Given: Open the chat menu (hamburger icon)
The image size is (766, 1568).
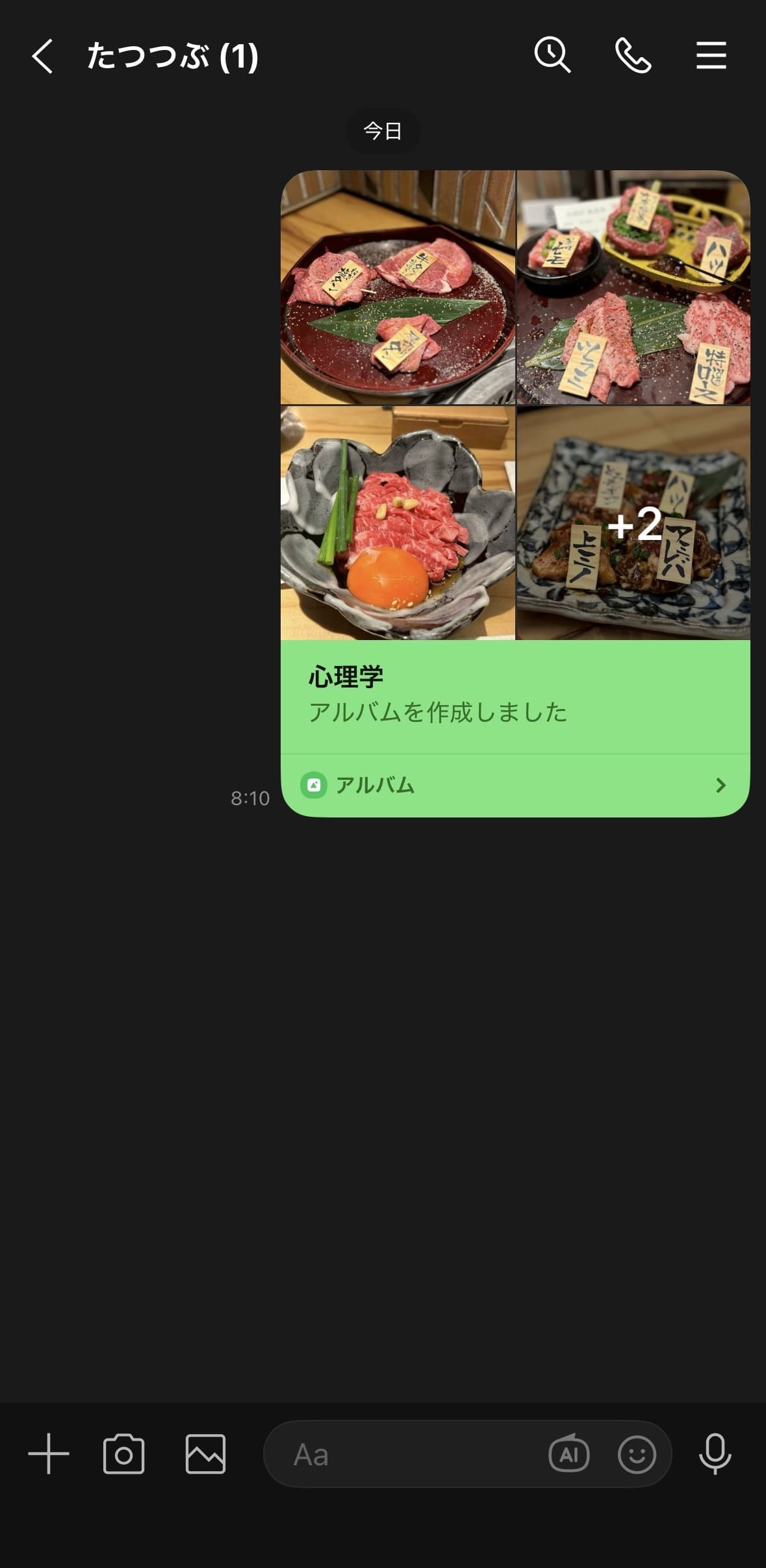Looking at the screenshot, I should tap(711, 56).
